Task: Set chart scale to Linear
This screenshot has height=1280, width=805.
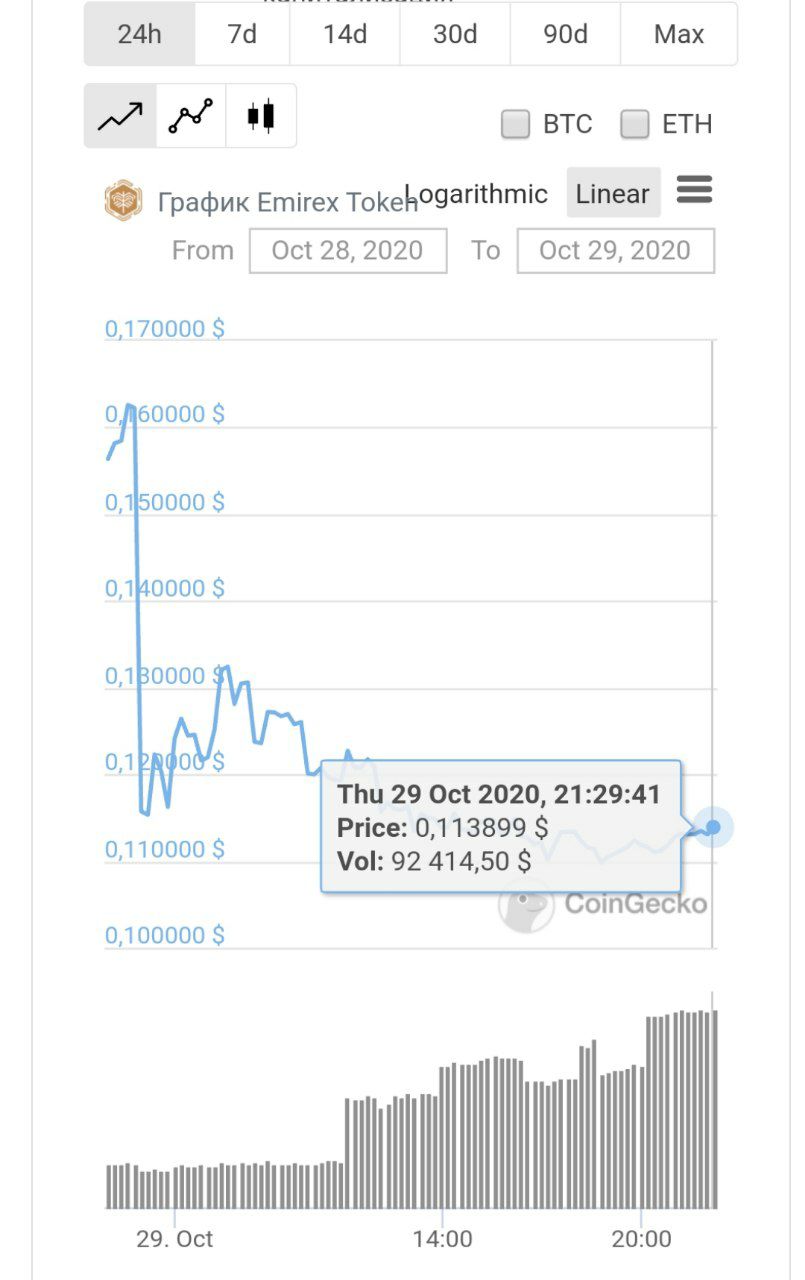Action: coord(613,193)
